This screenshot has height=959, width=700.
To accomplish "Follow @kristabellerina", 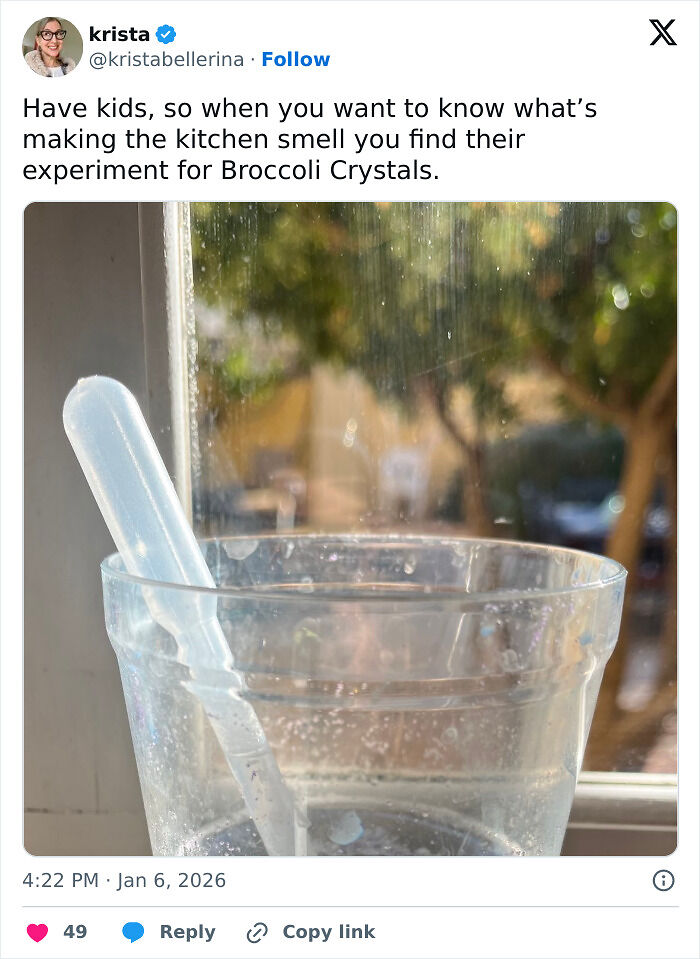I will [295, 60].
